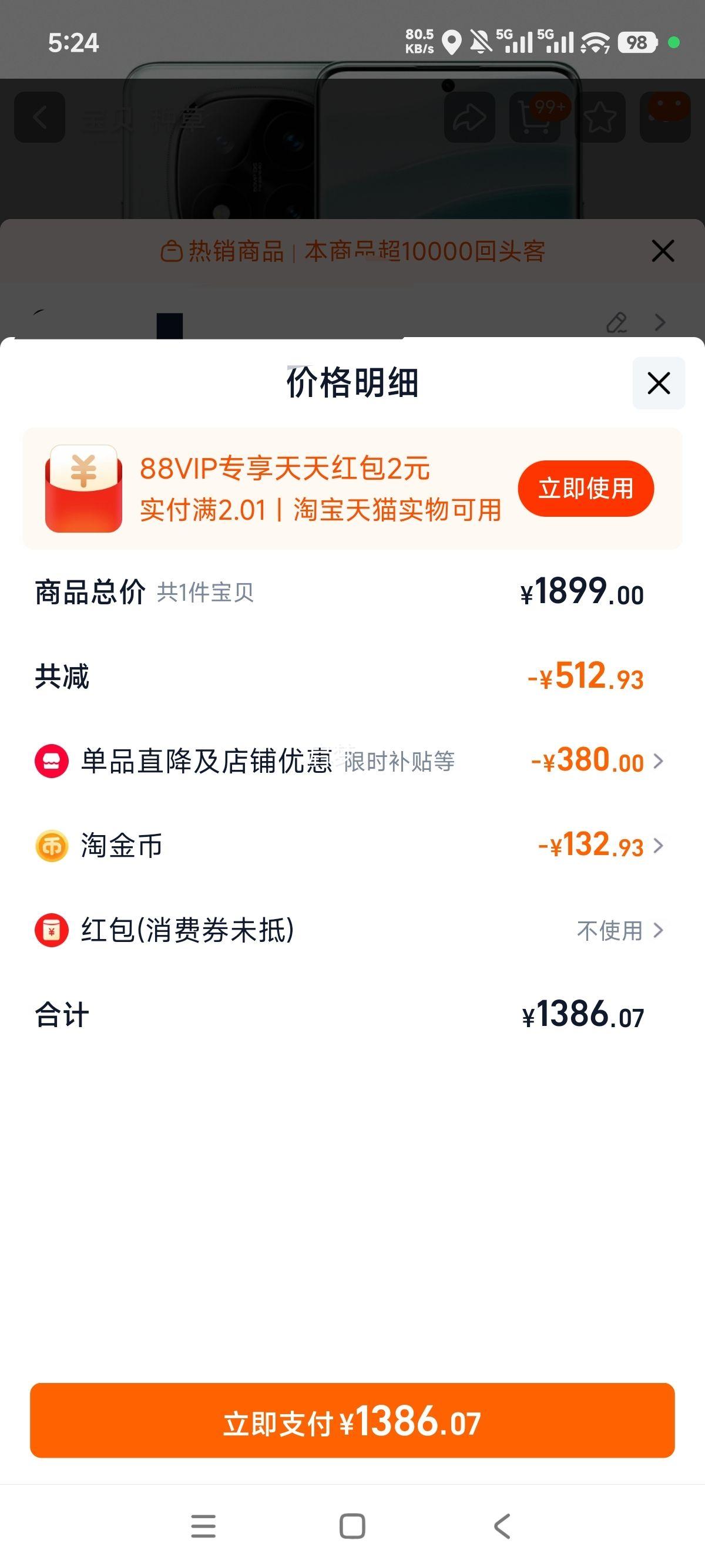Tap the 热销商品 shopping bag icon
This screenshot has height=1568, width=705.
click(172, 251)
